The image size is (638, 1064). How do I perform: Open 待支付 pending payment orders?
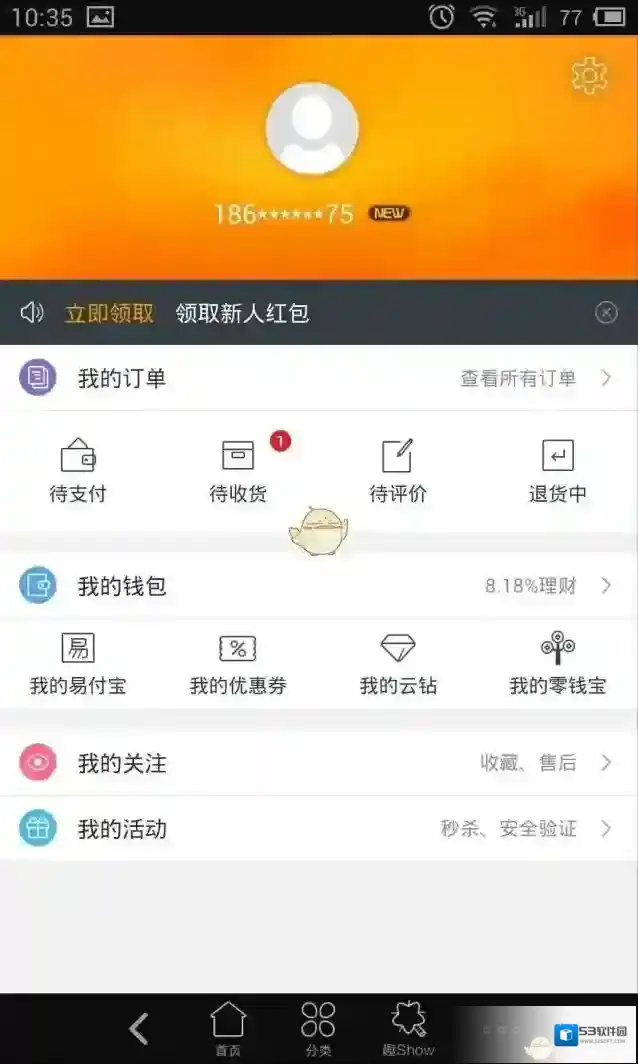pos(78,470)
